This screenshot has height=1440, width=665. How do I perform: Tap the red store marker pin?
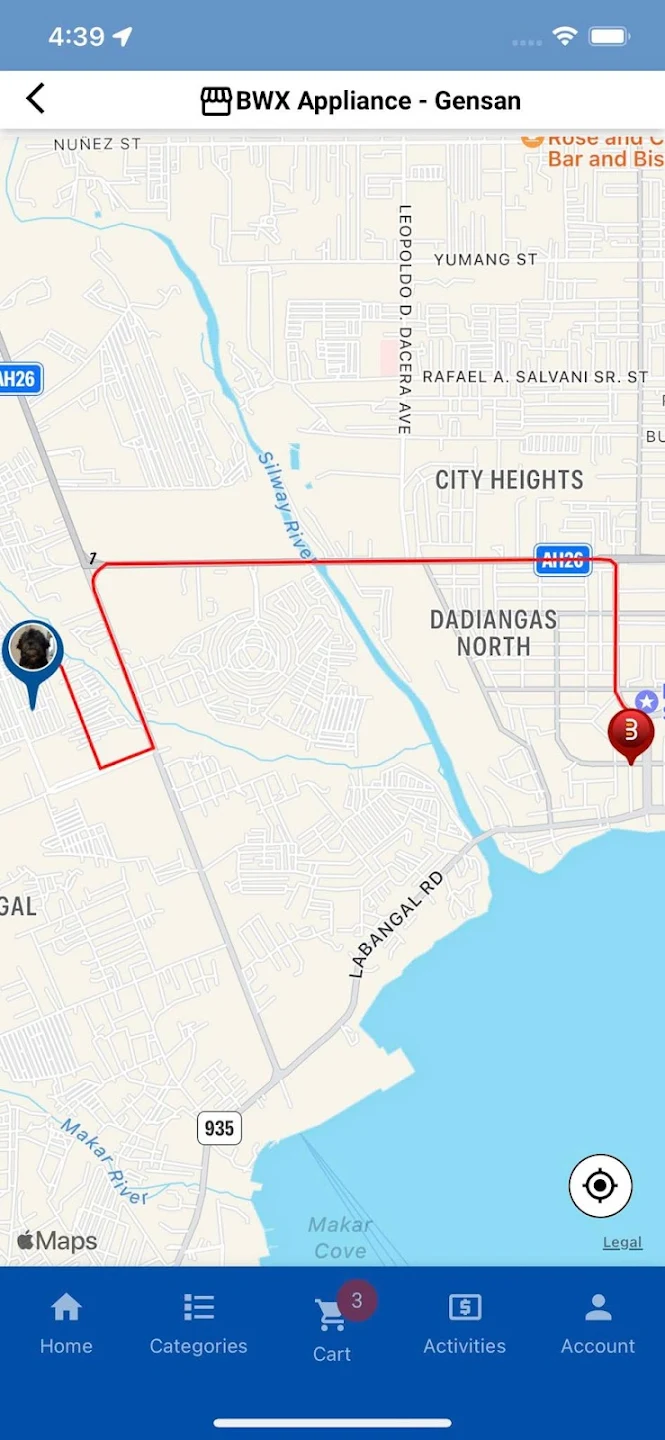pyautogui.click(x=631, y=733)
